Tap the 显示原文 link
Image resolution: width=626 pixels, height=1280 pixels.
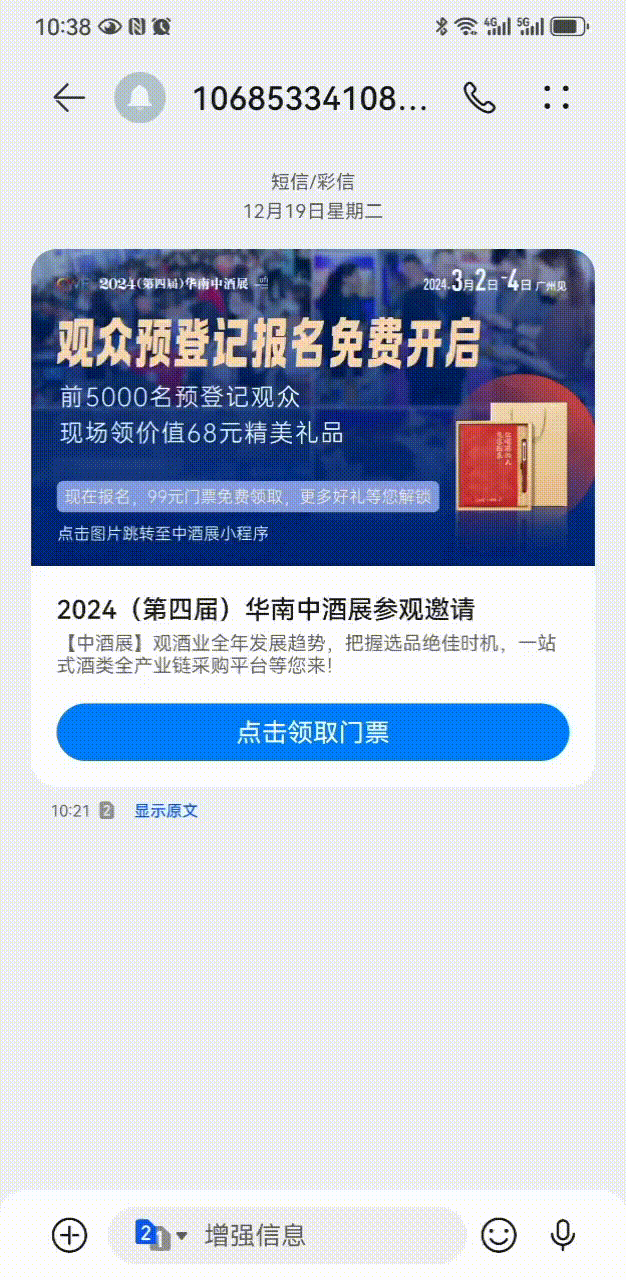tap(166, 810)
